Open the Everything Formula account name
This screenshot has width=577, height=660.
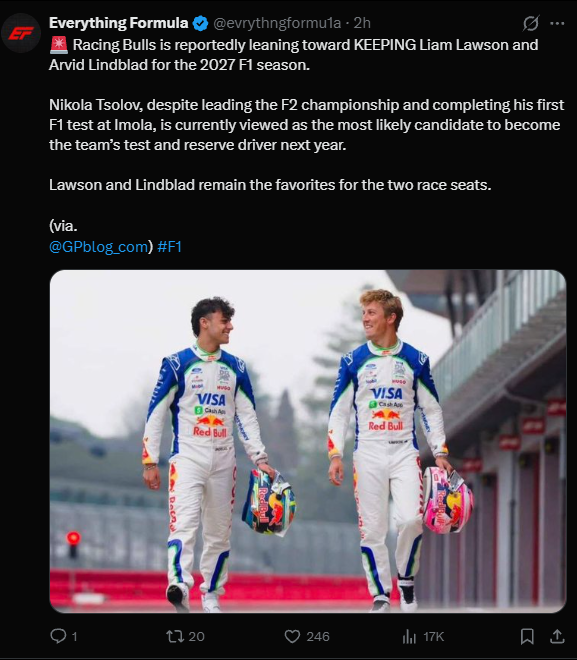pyautogui.click(x=118, y=23)
